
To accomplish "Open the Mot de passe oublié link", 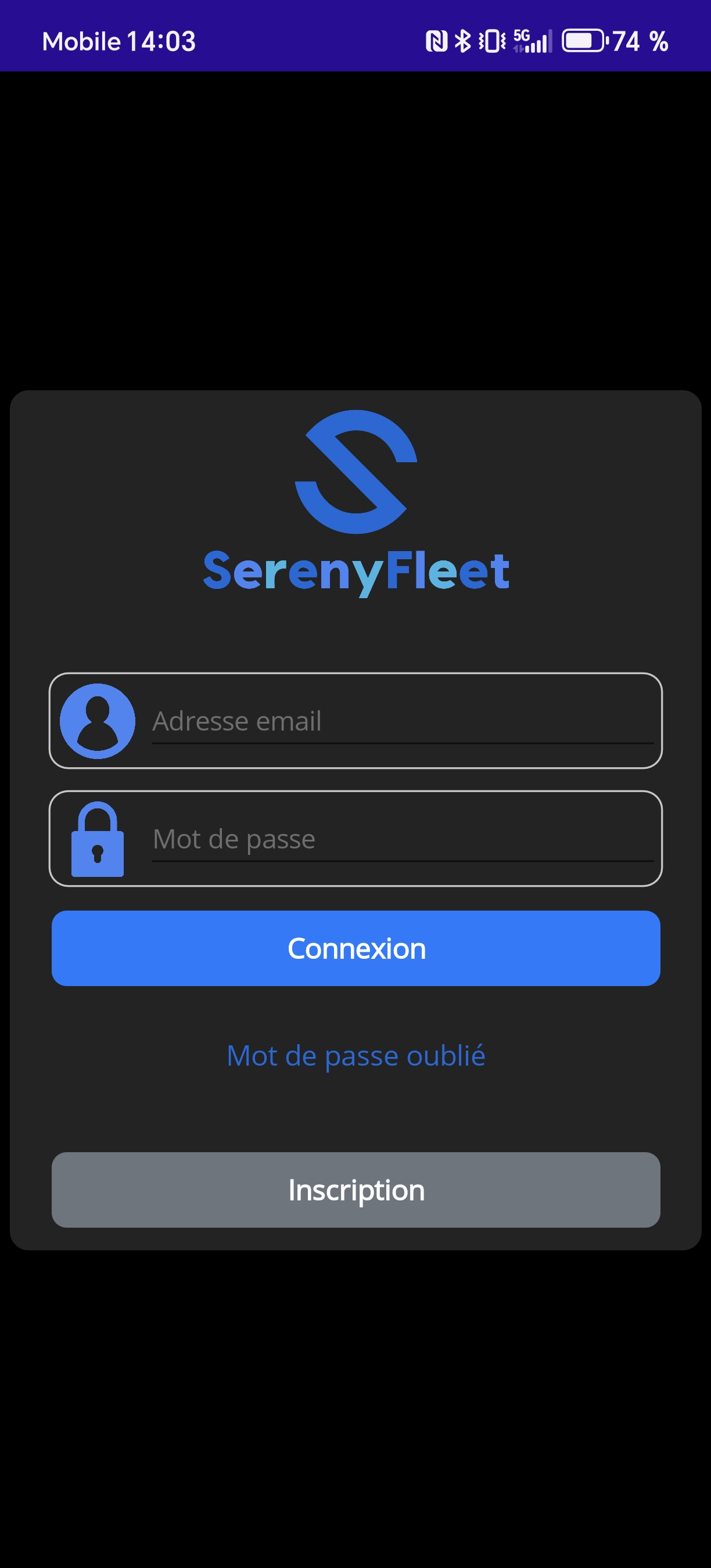I will [x=355, y=1055].
